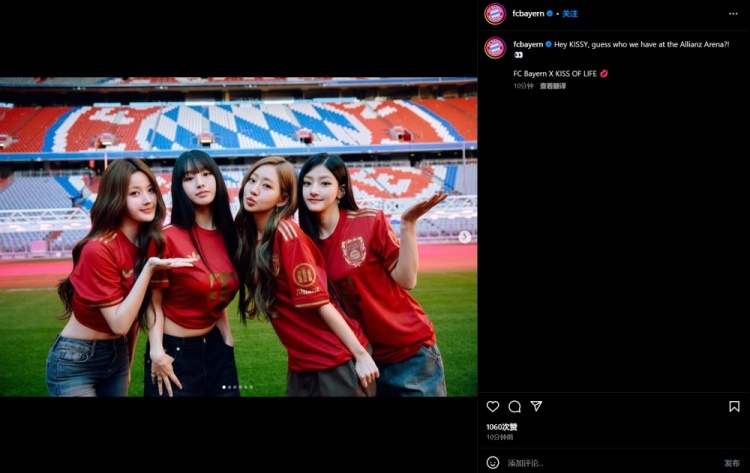Go to next photo in carousel
The image size is (750, 473).
(464, 237)
